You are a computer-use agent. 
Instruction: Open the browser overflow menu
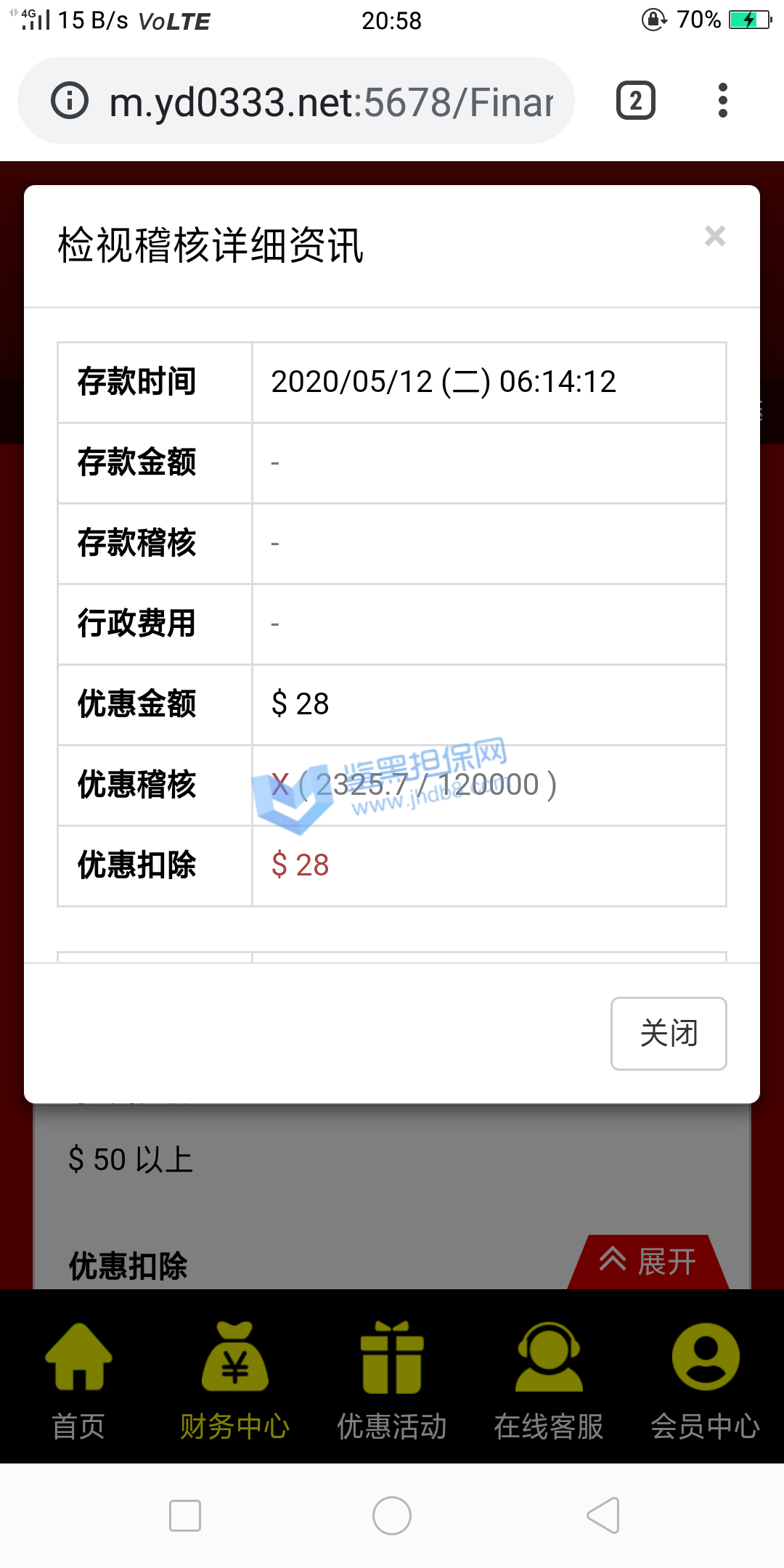point(722,100)
